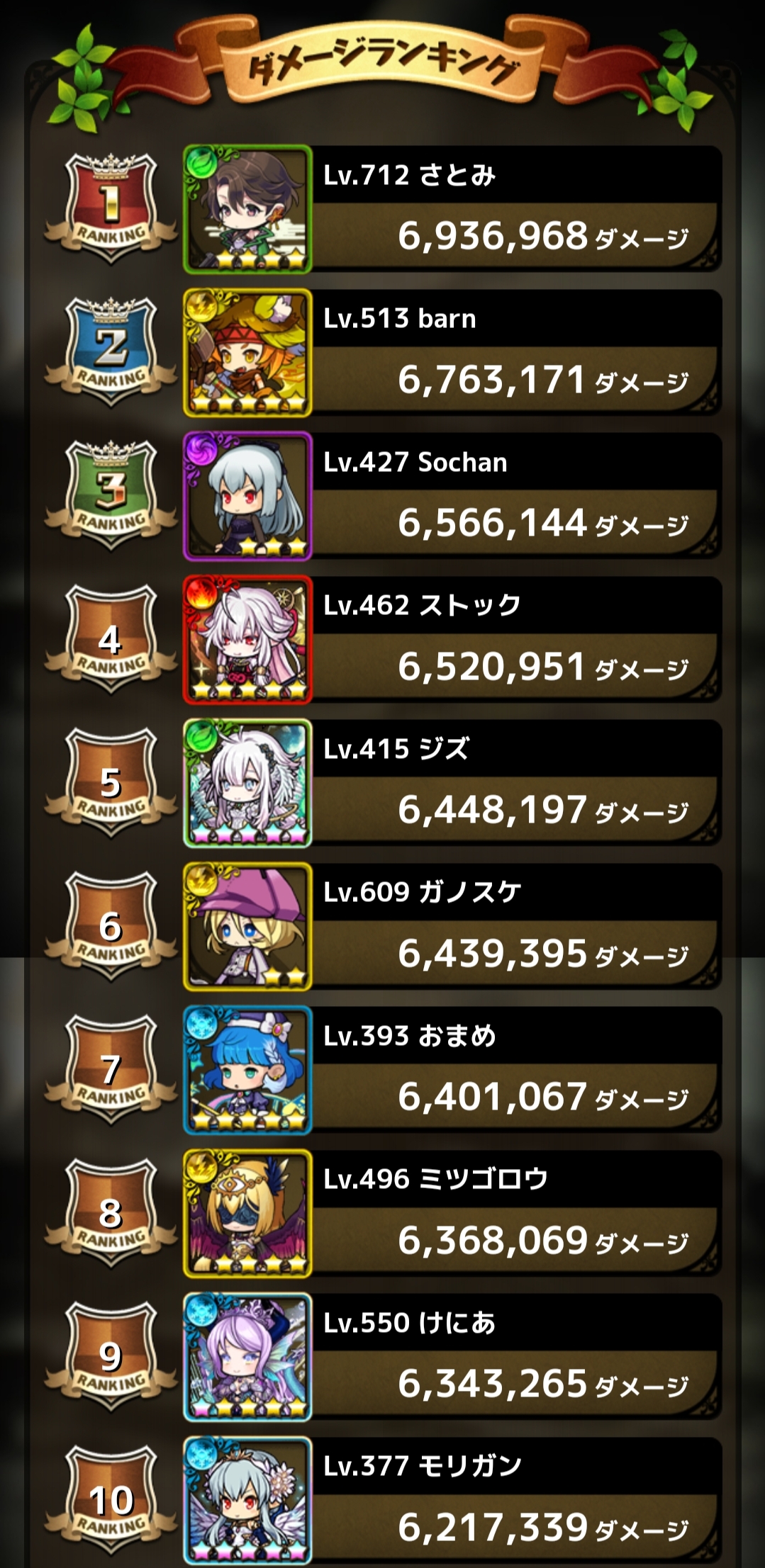
Task: Select the barn ranking row
Action: coord(516,352)
